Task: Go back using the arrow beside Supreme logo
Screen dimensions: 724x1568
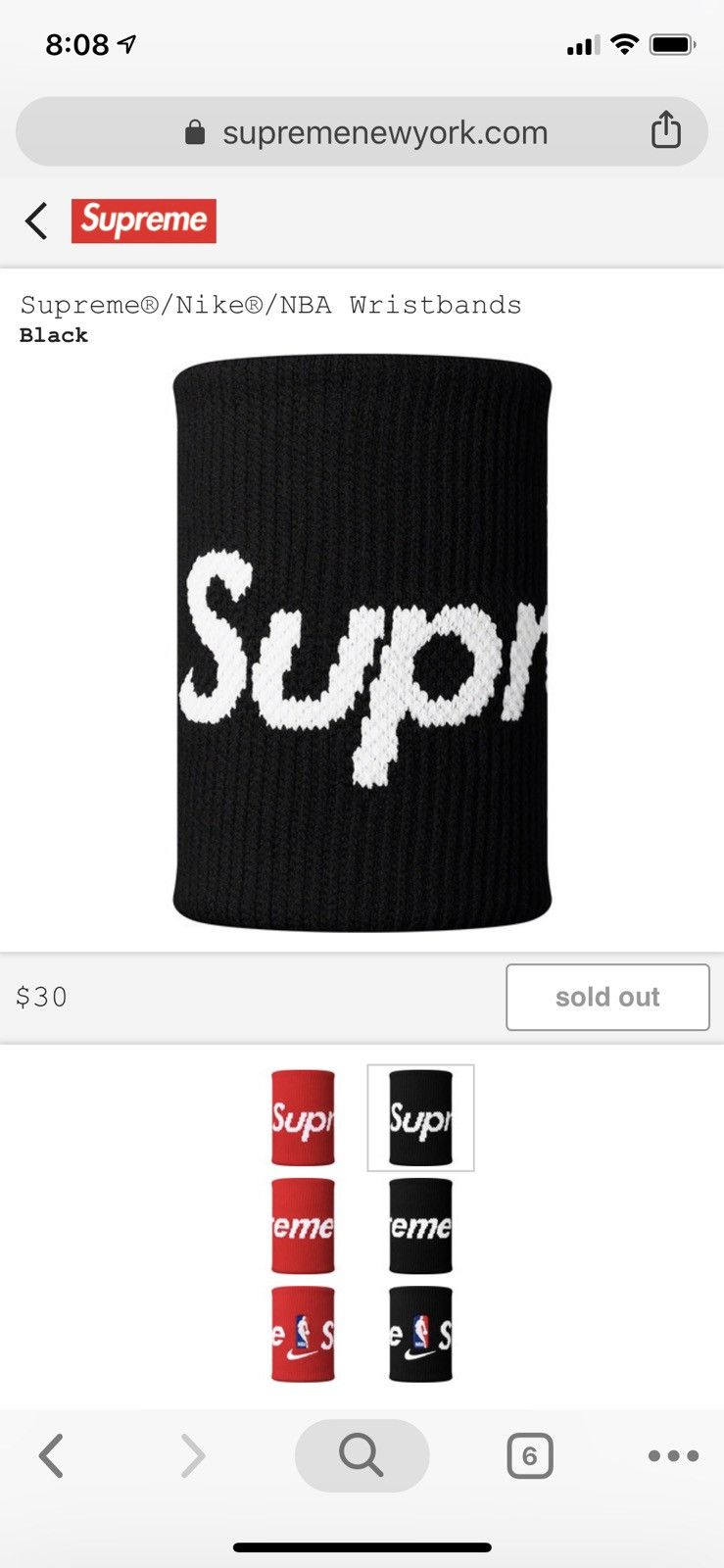Action: pos(37,221)
